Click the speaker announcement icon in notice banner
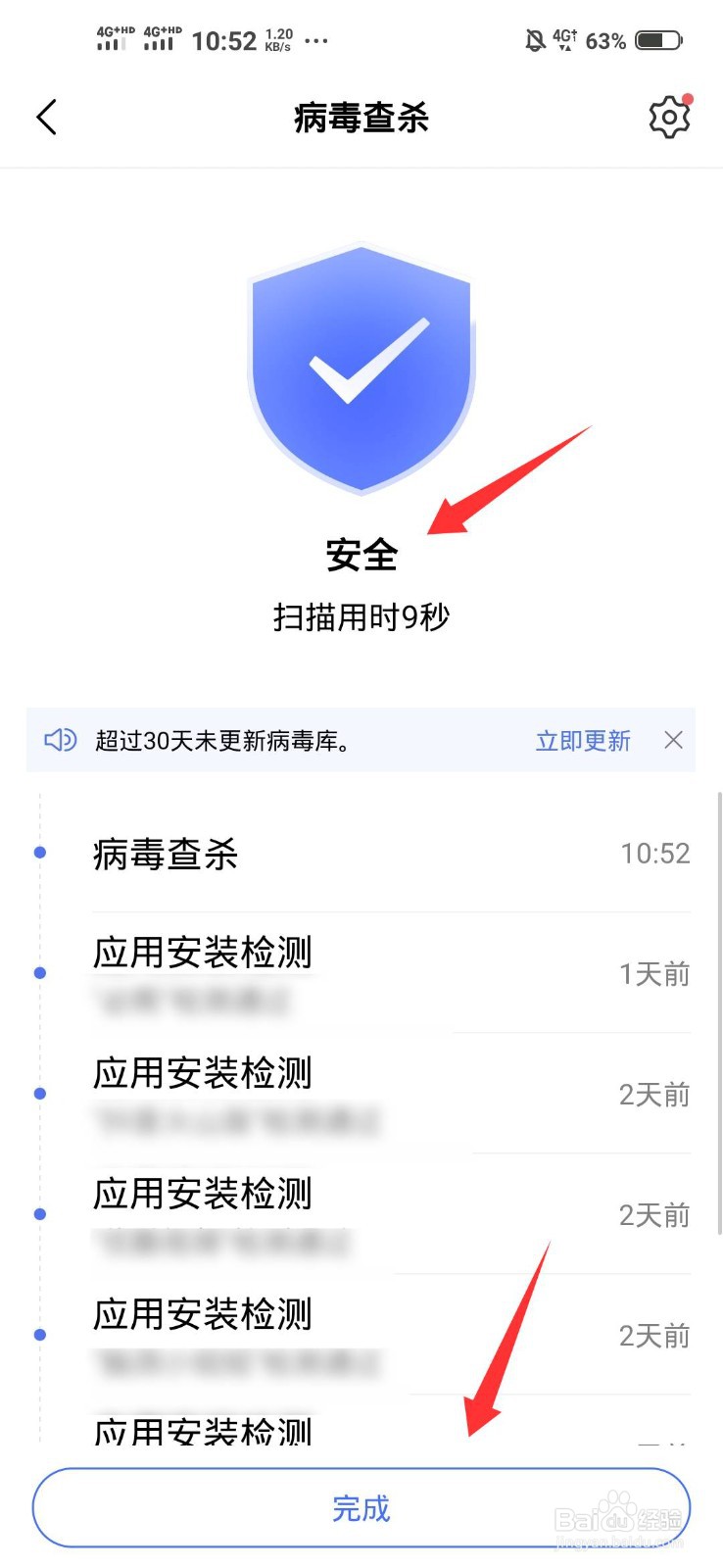723x1568 pixels. coord(59,741)
